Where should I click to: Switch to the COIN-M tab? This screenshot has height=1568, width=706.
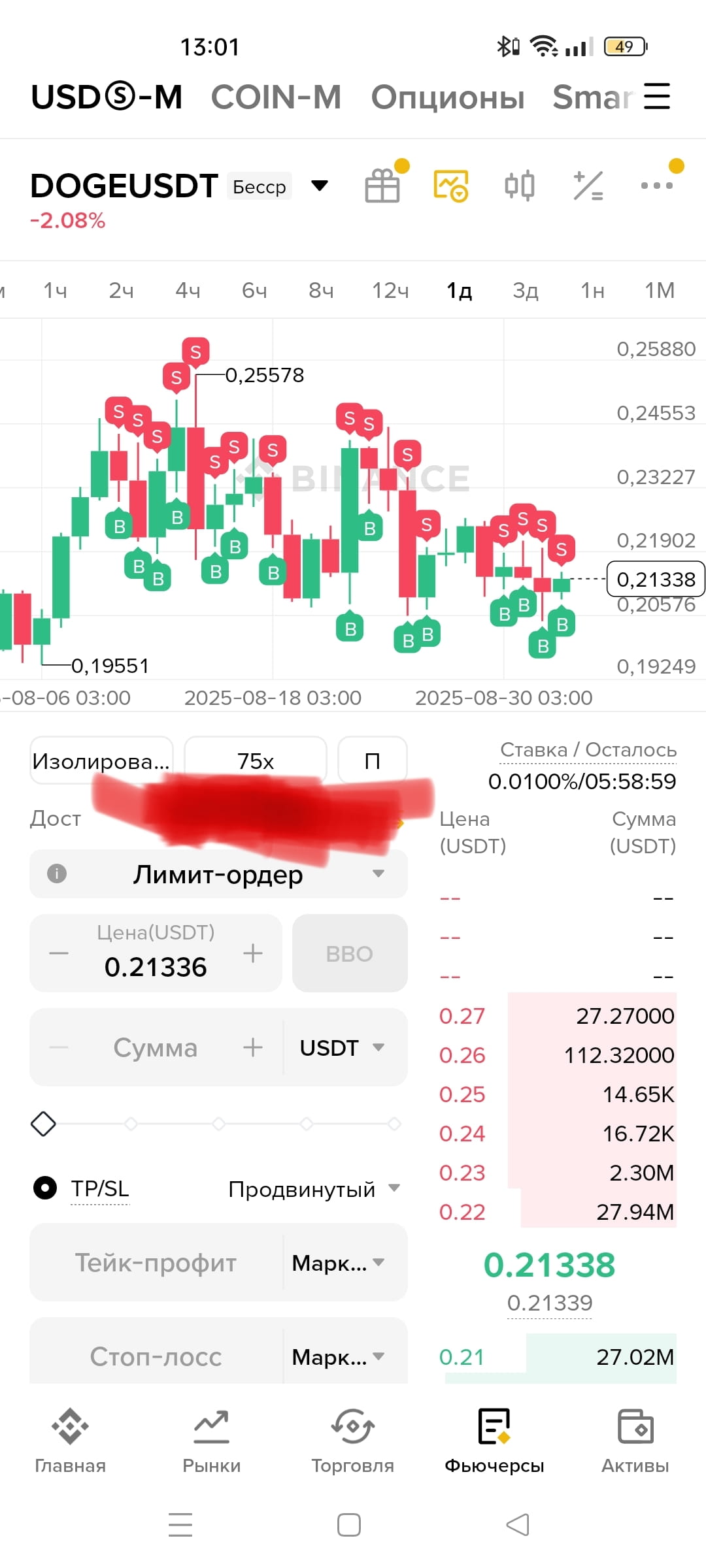276,97
